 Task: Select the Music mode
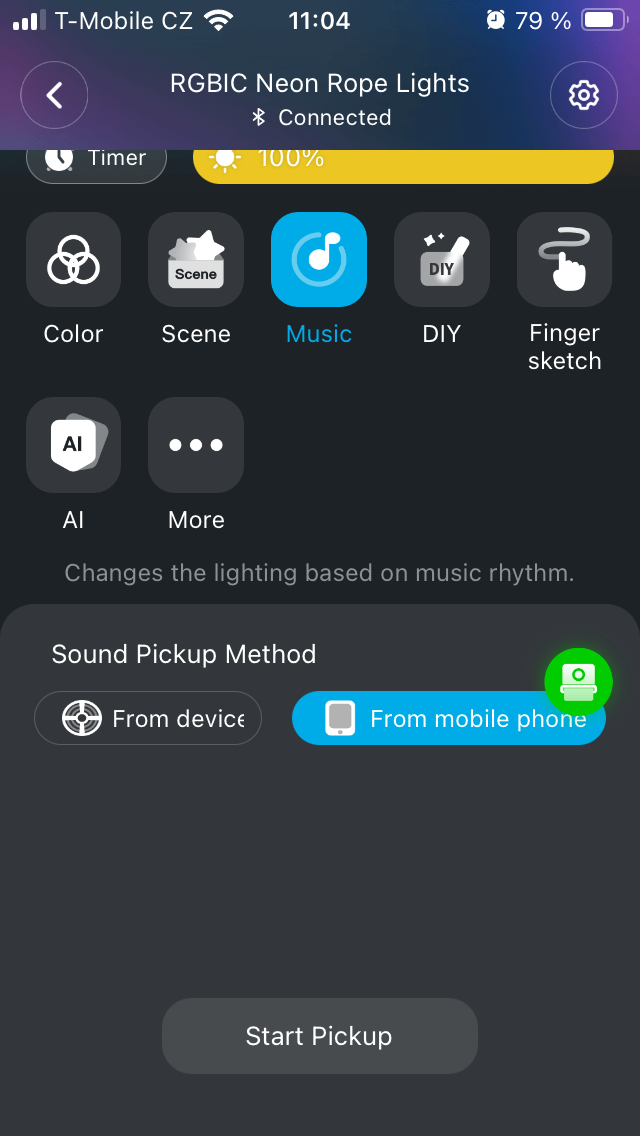[x=319, y=260]
